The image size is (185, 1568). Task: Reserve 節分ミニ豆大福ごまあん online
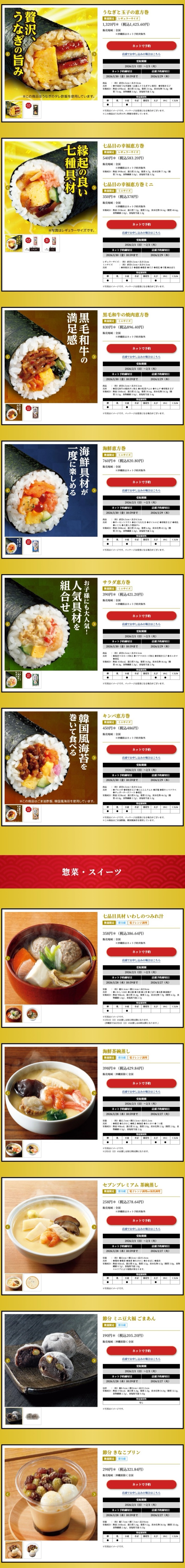click(141, 1350)
